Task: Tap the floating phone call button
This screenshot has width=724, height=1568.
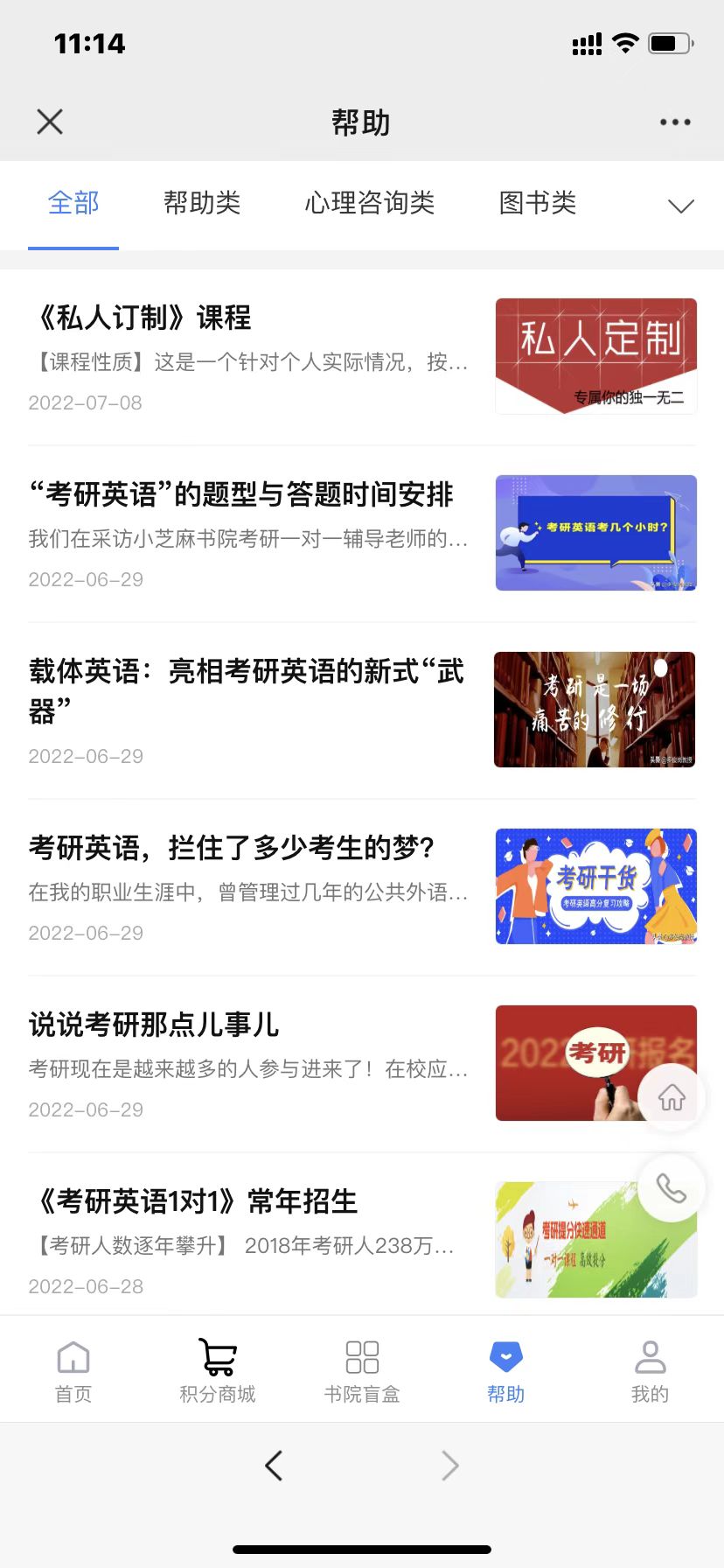Action: click(672, 1188)
